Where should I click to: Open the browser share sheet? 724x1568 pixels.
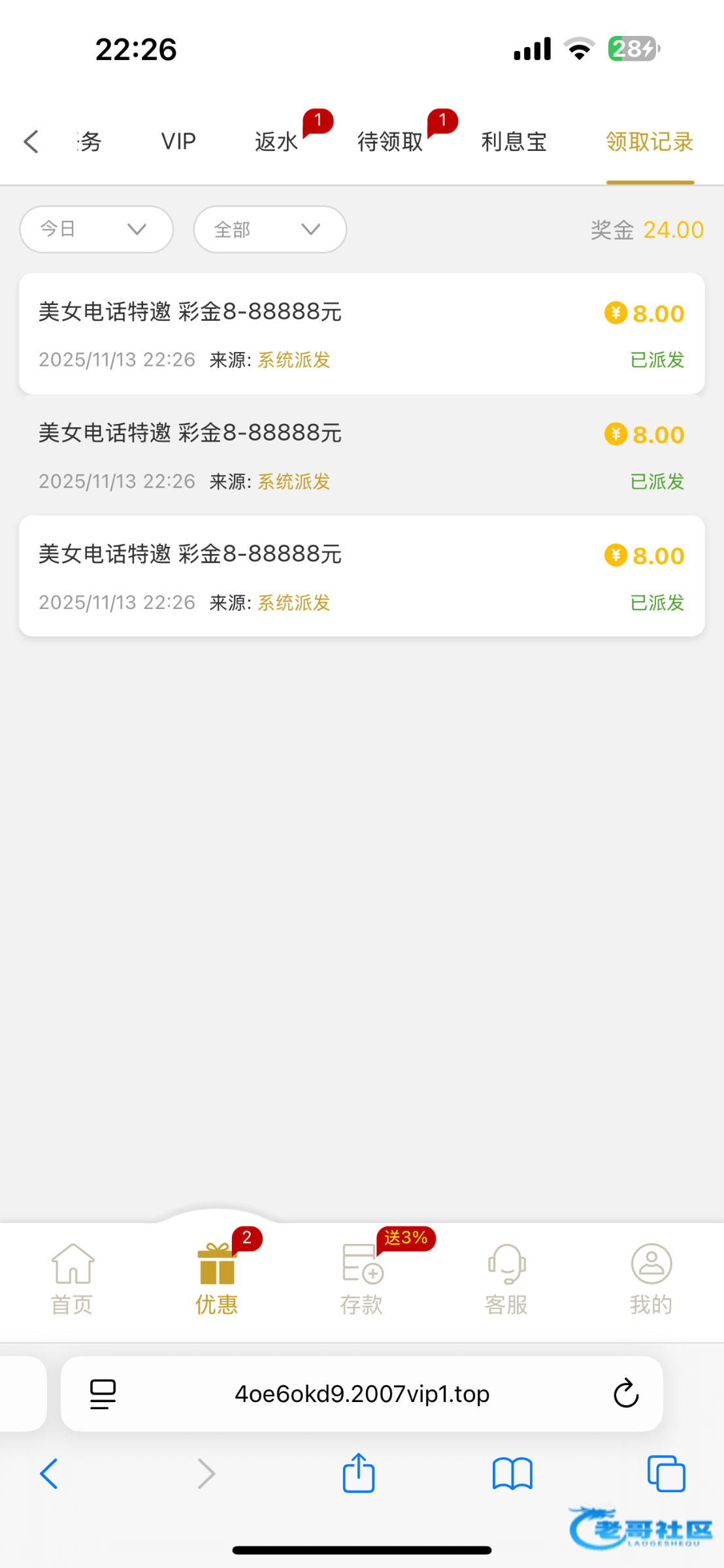(x=359, y=1474)
